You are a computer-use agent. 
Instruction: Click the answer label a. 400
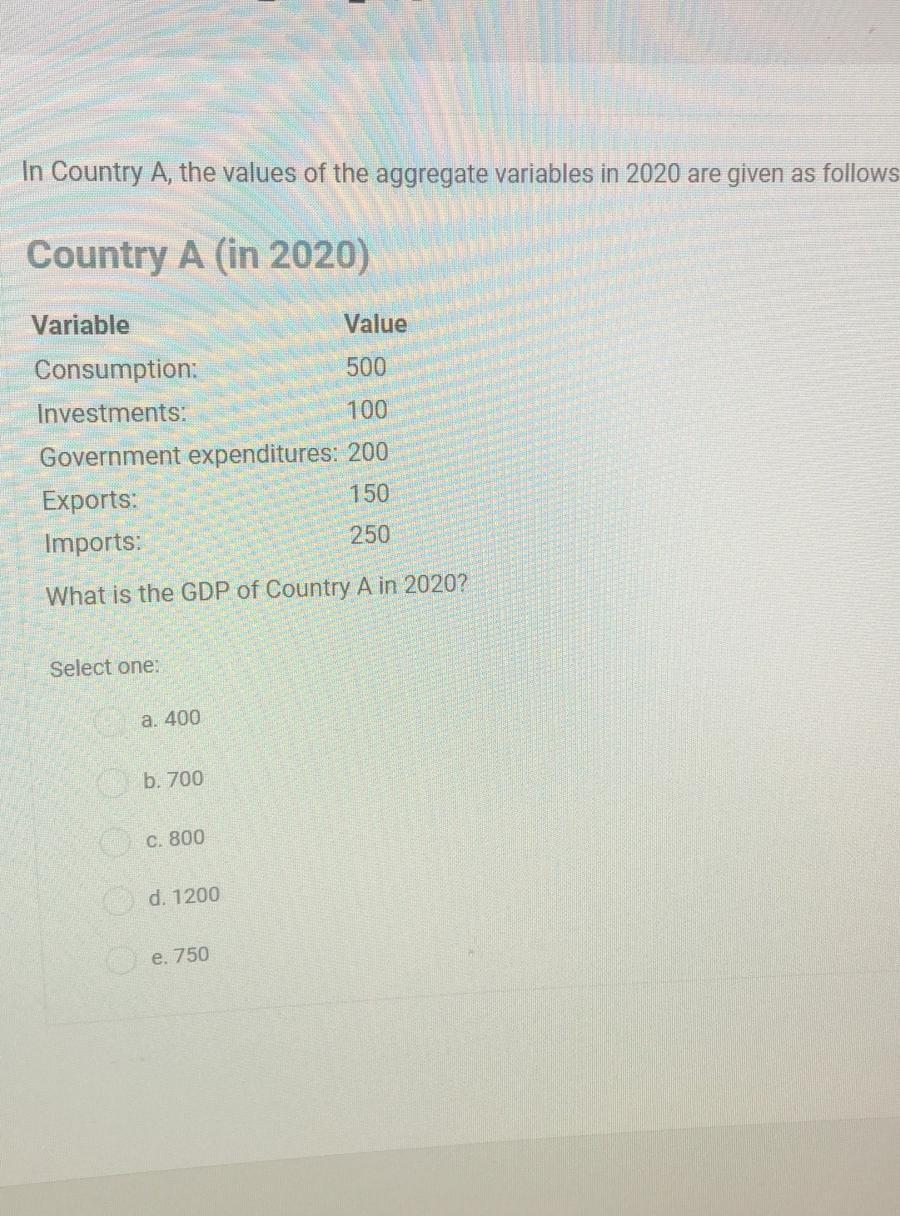tap(171, 718)
